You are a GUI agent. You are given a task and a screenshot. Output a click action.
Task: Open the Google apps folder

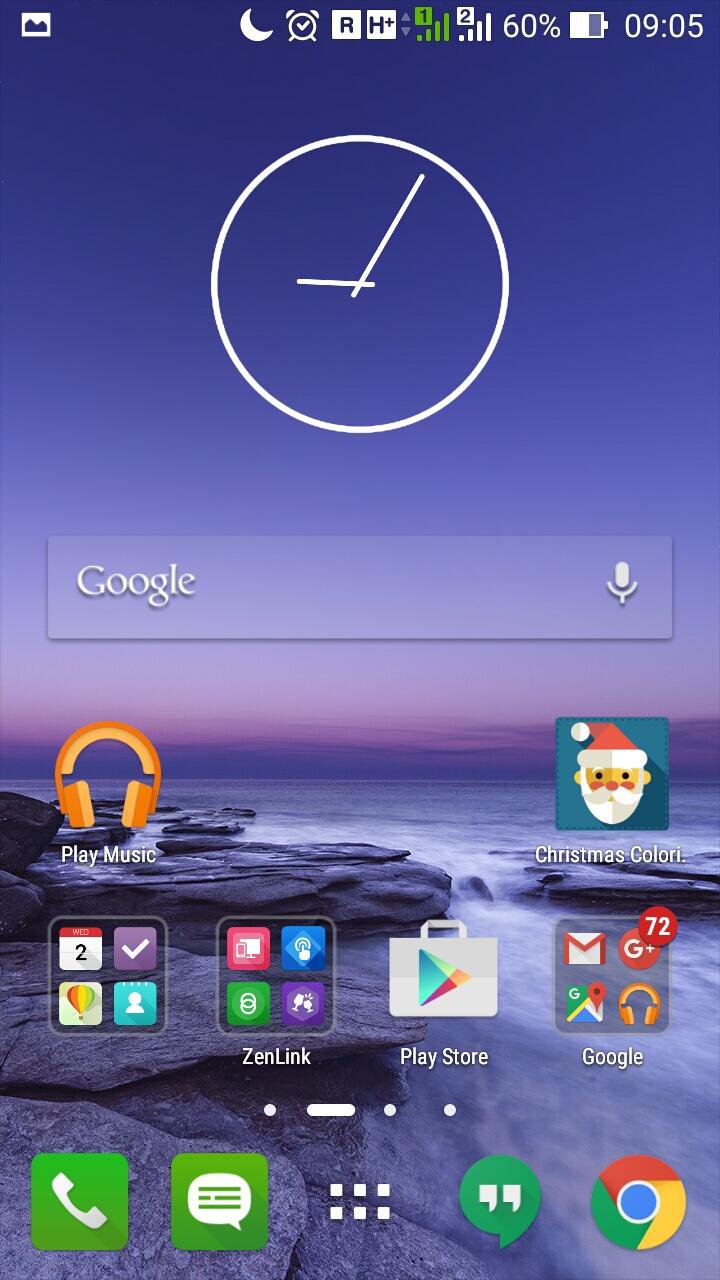[x=612, y=976]
